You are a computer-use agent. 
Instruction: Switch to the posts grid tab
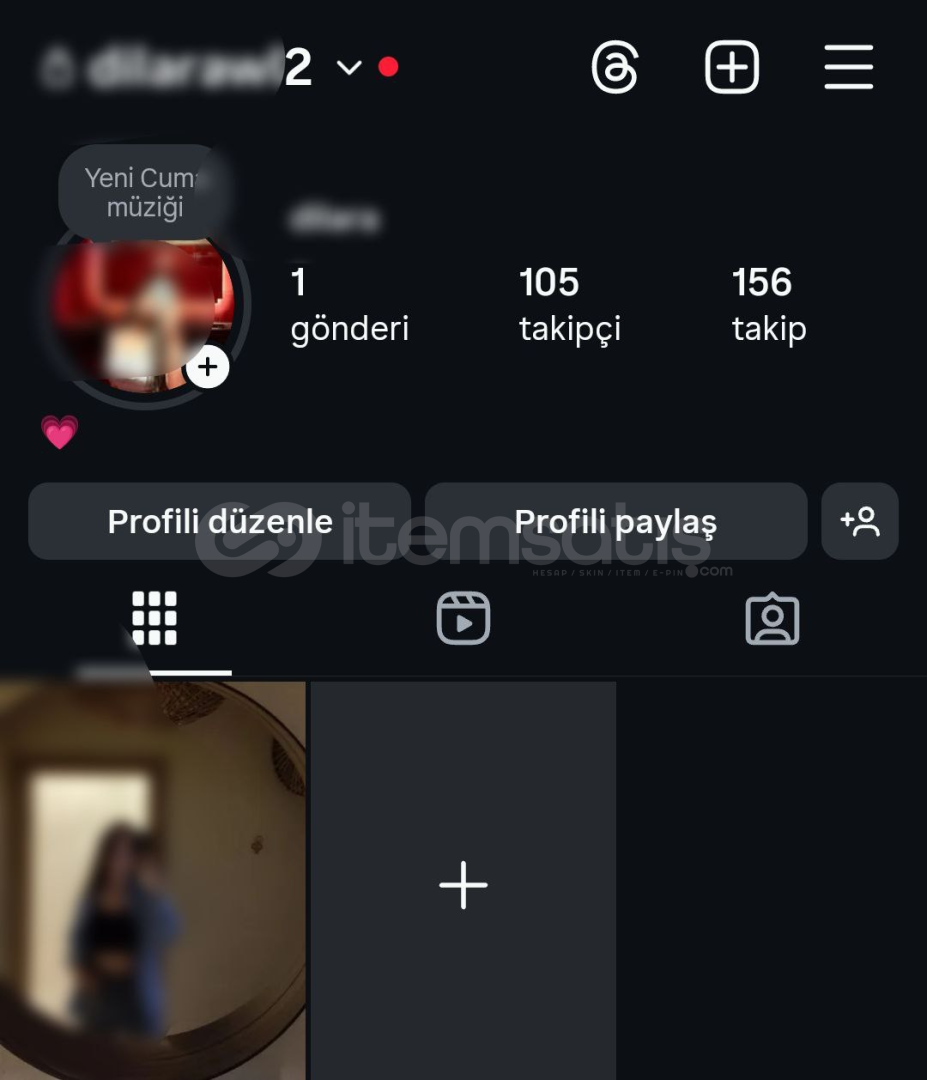(x=155, y=618)
